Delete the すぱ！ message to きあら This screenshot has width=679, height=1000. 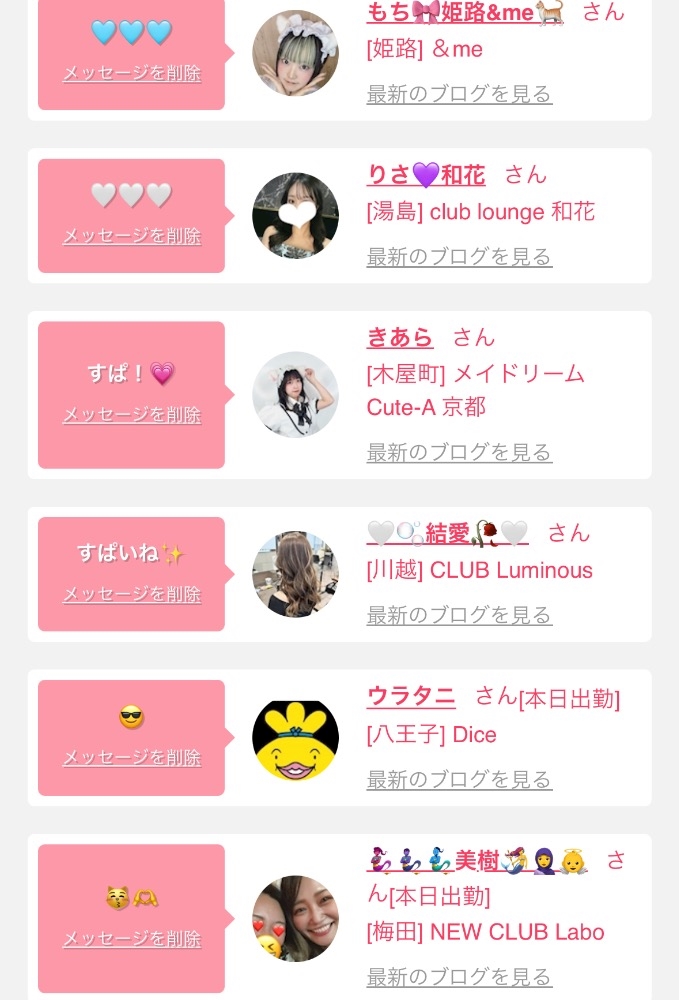point(132,415)
